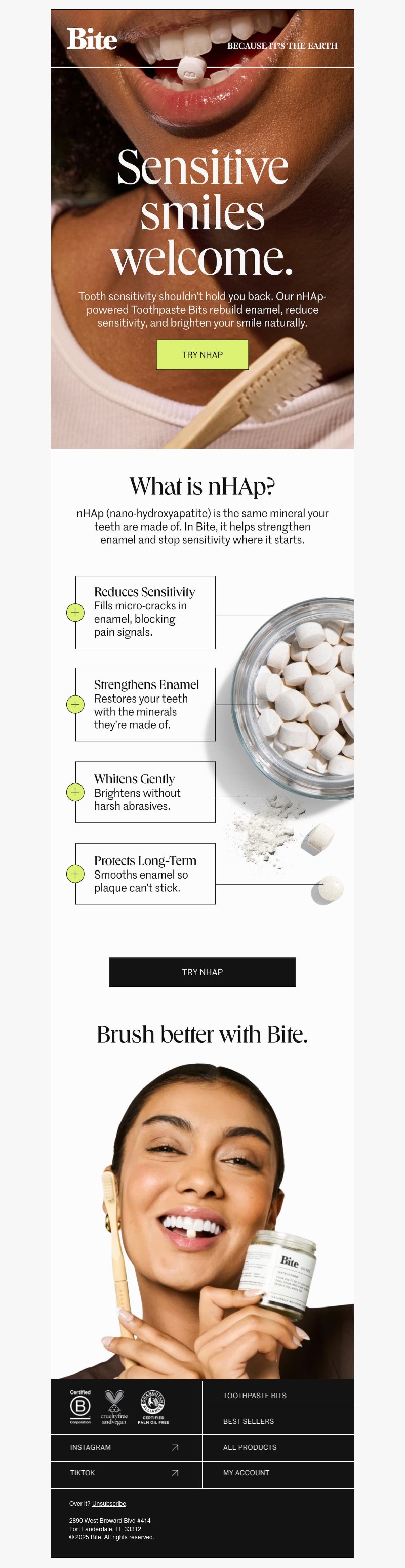Viewport: 405px width, 1568px height.
Task: View All Products
Action: [250, 1447]
